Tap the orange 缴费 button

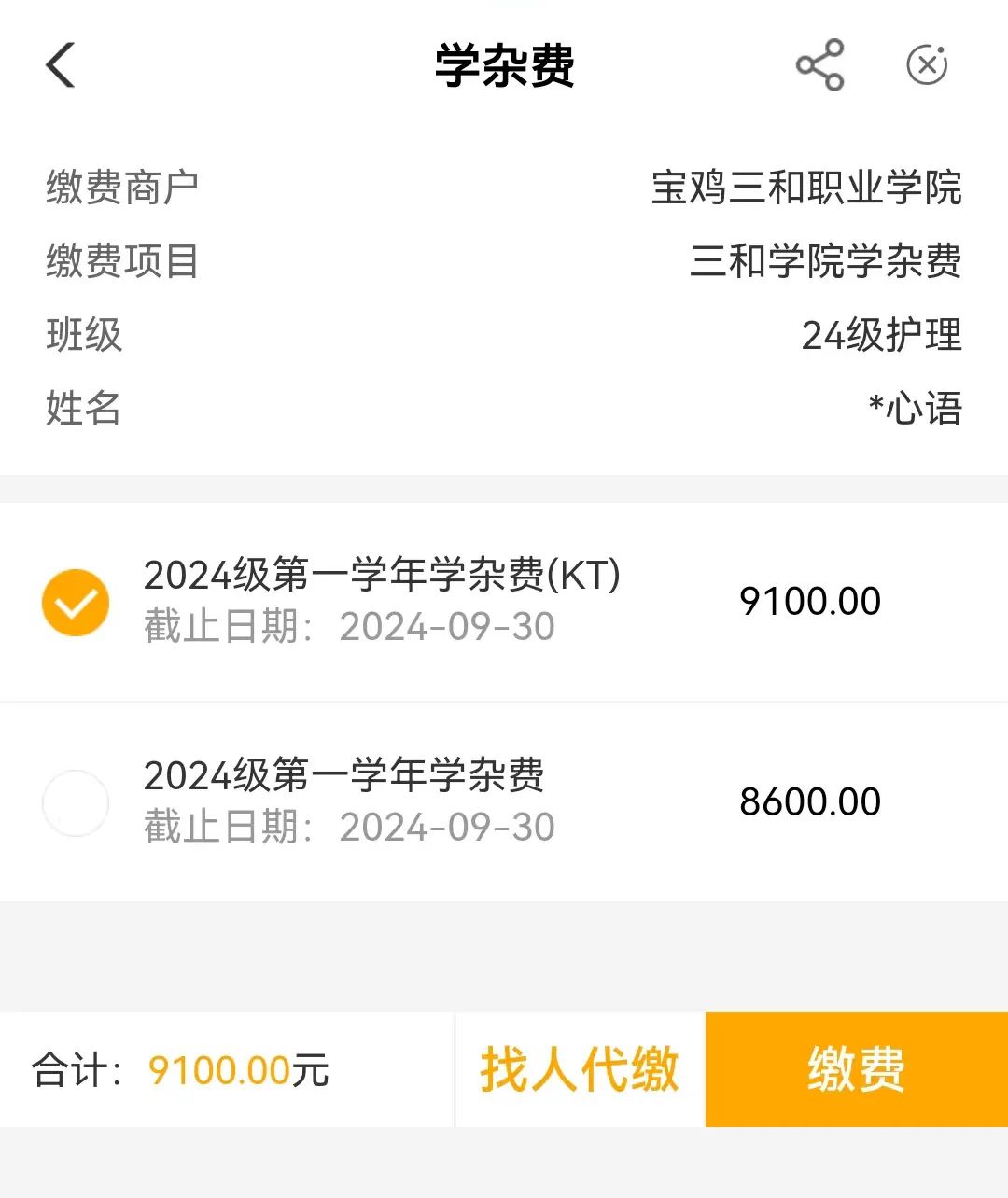point(856,1069)
